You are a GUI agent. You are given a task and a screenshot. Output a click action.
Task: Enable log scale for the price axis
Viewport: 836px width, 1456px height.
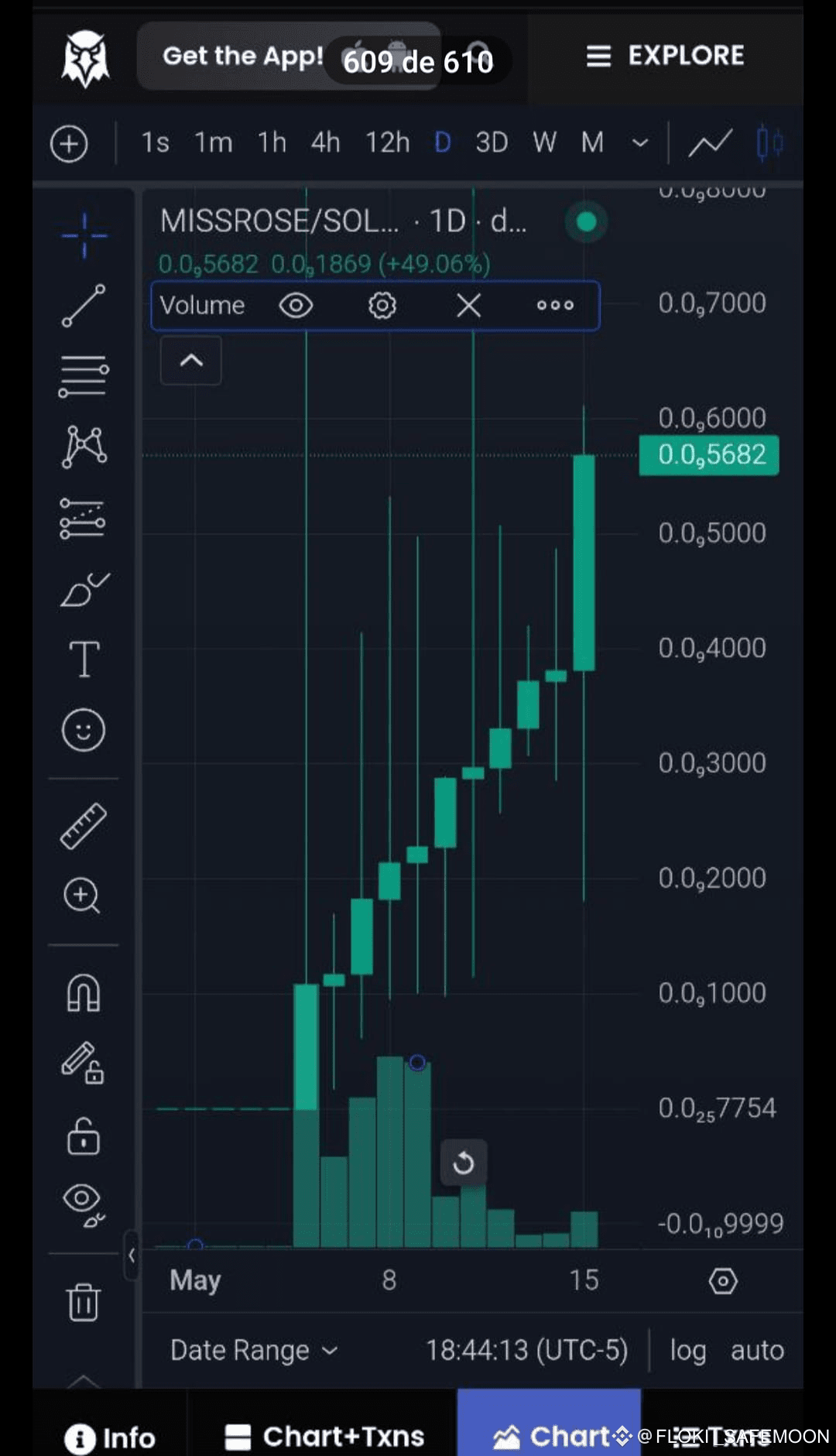pos(688,1349)
